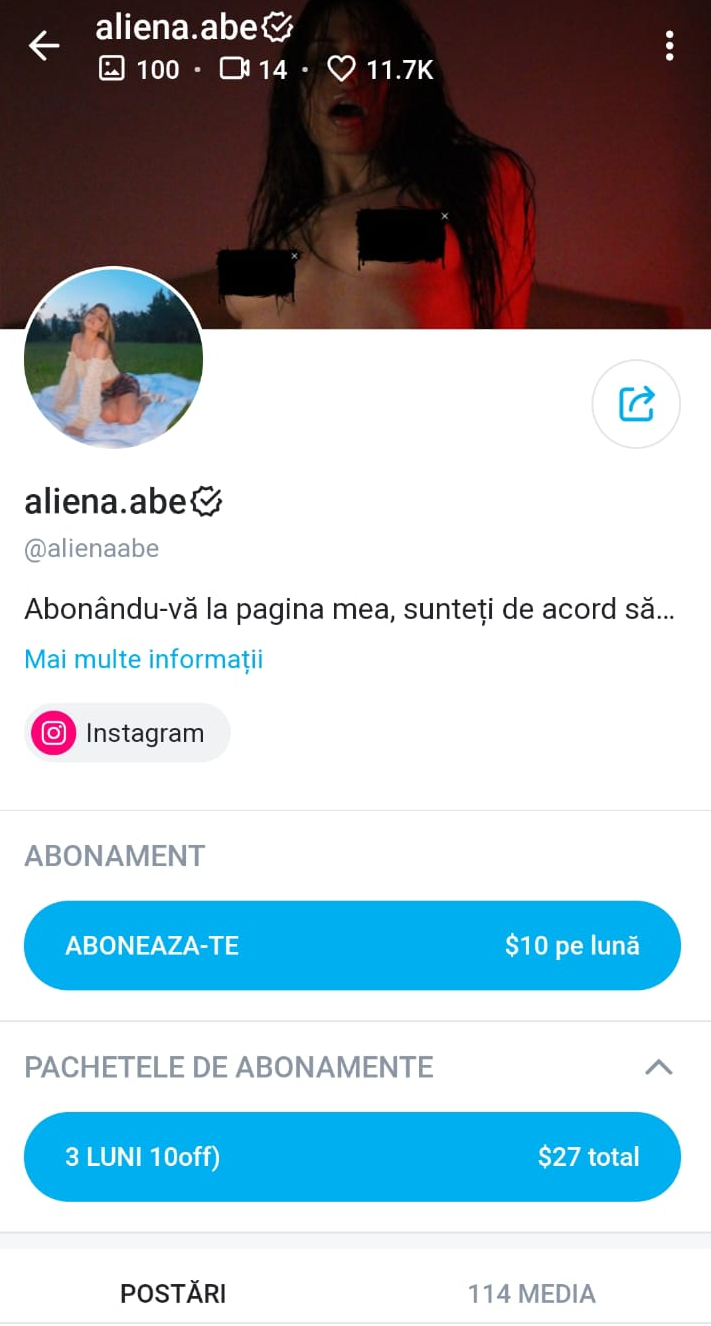The width and height of the screenshot is (711, 1326).
Task: Open the linked Instagram chip
Action: click(x=127, y=733)
